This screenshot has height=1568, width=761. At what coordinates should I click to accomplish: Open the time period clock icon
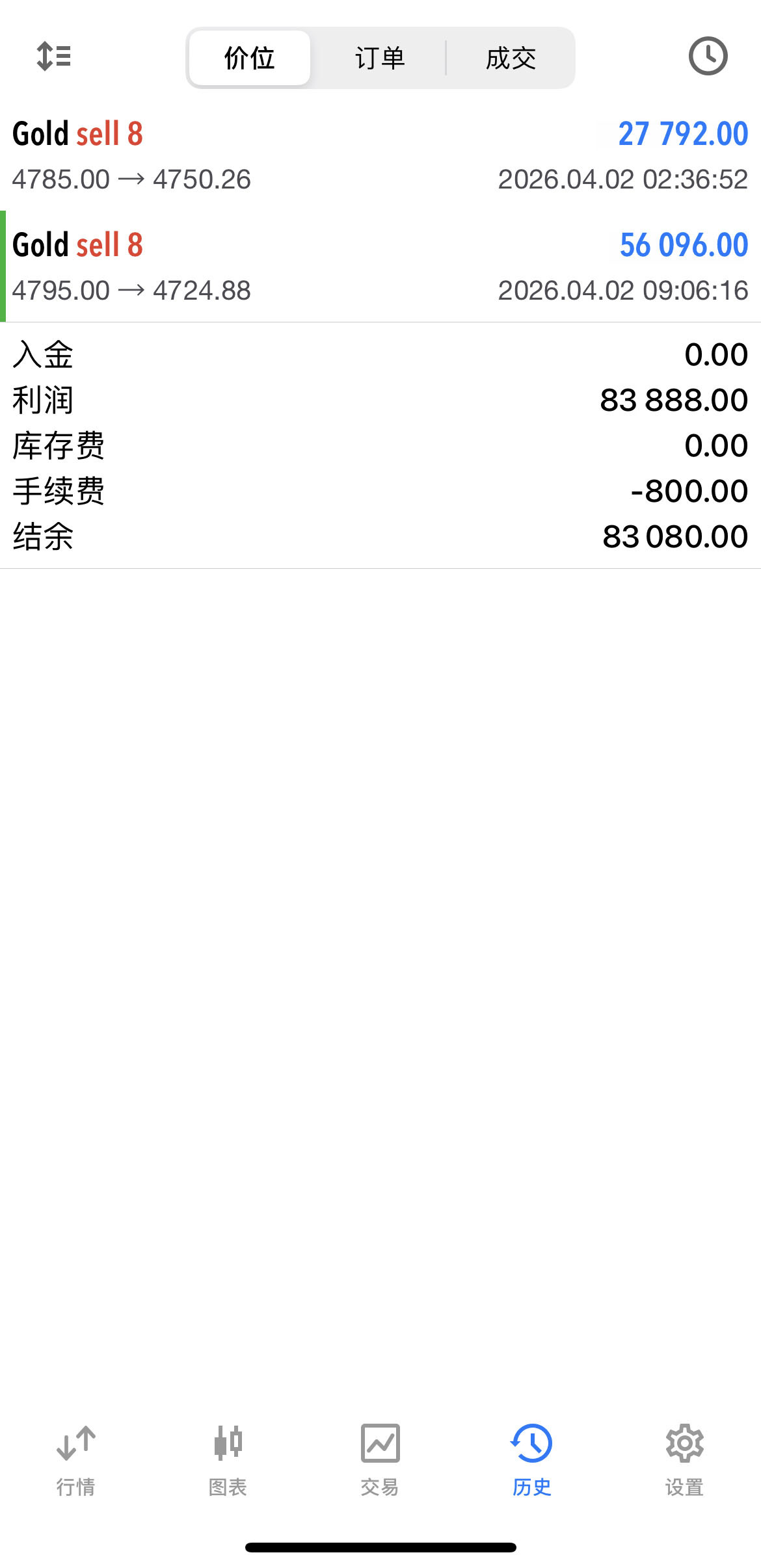click(x=707, y=57)
